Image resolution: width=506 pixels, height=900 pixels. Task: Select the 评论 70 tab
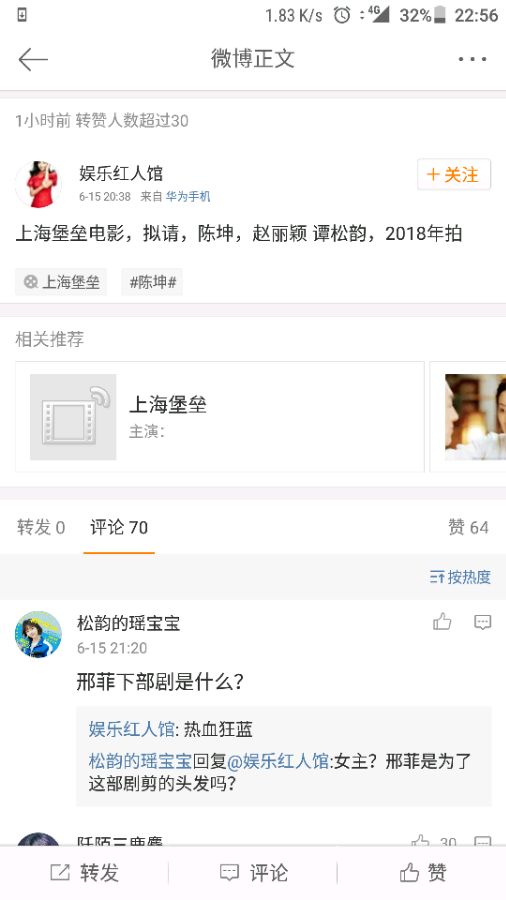[119, 527]
